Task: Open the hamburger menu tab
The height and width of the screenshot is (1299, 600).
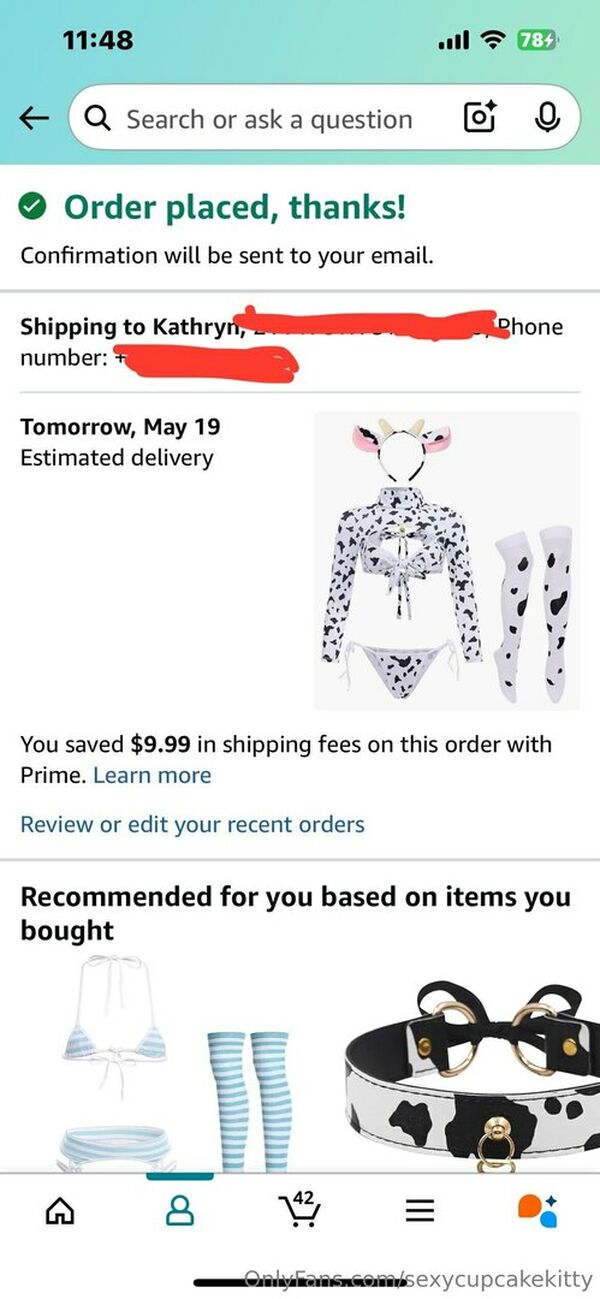Action: (420, 1210)
